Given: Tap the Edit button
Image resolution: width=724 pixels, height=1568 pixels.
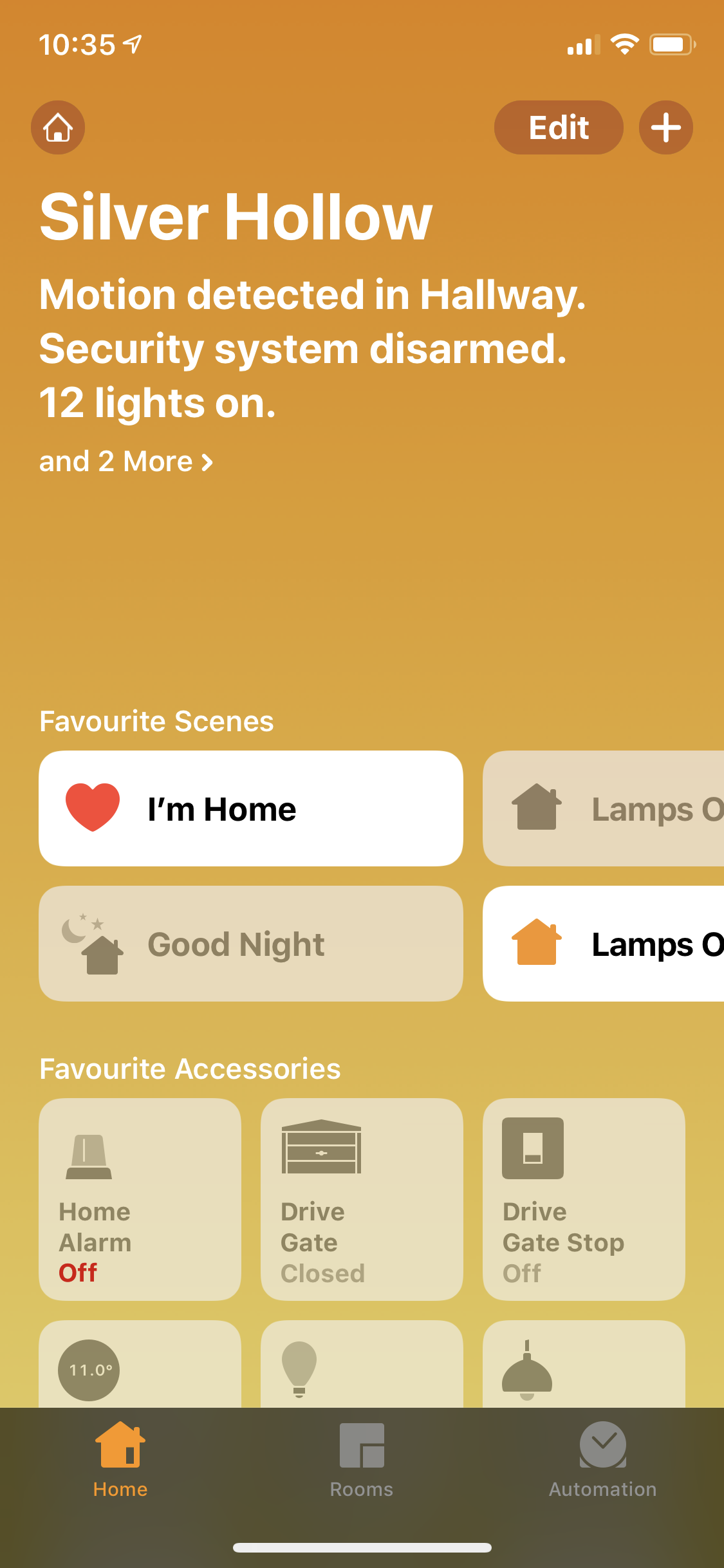Looking at the screenshot, I should pos(559,127).
